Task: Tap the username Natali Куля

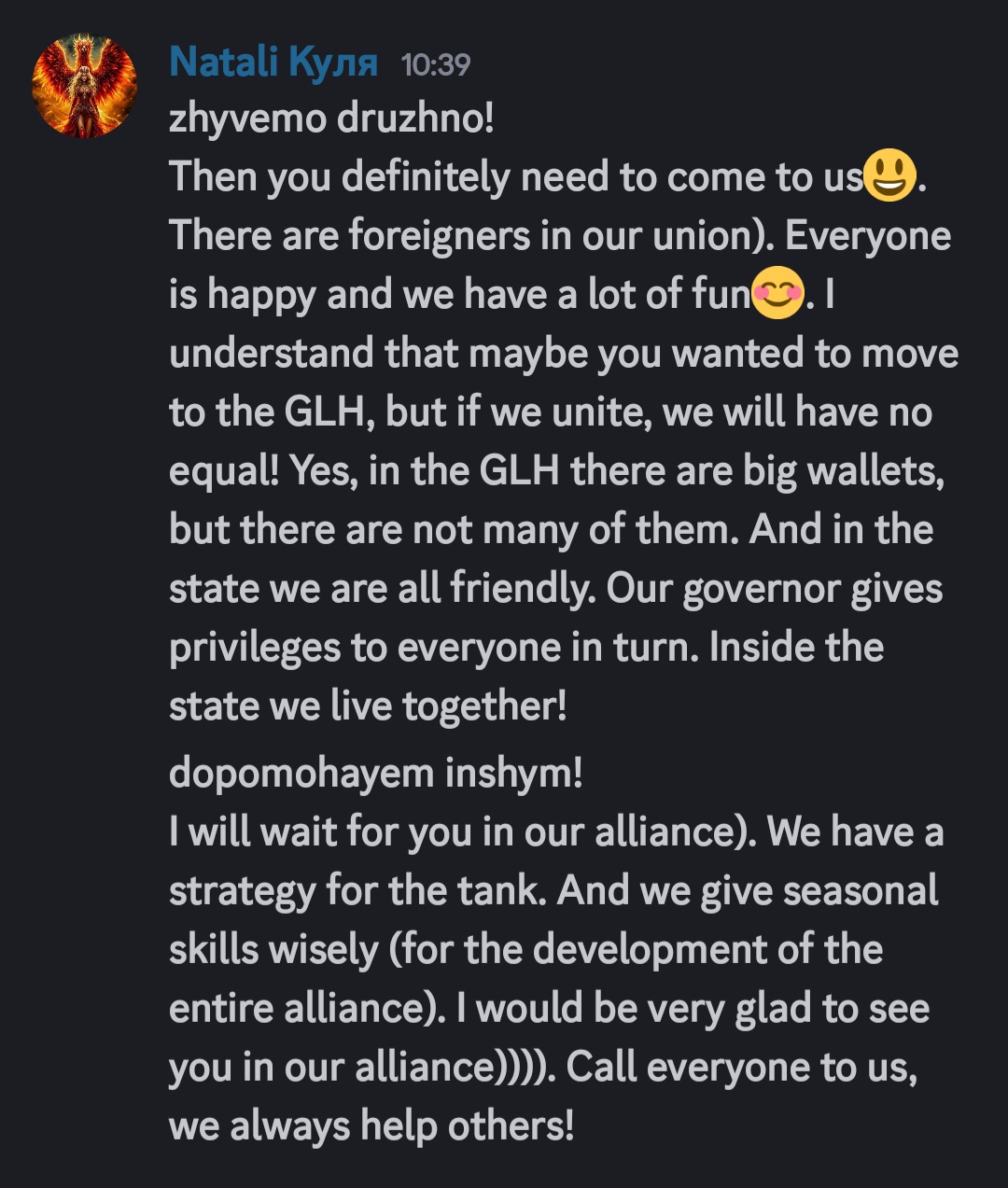Action: 273,63
